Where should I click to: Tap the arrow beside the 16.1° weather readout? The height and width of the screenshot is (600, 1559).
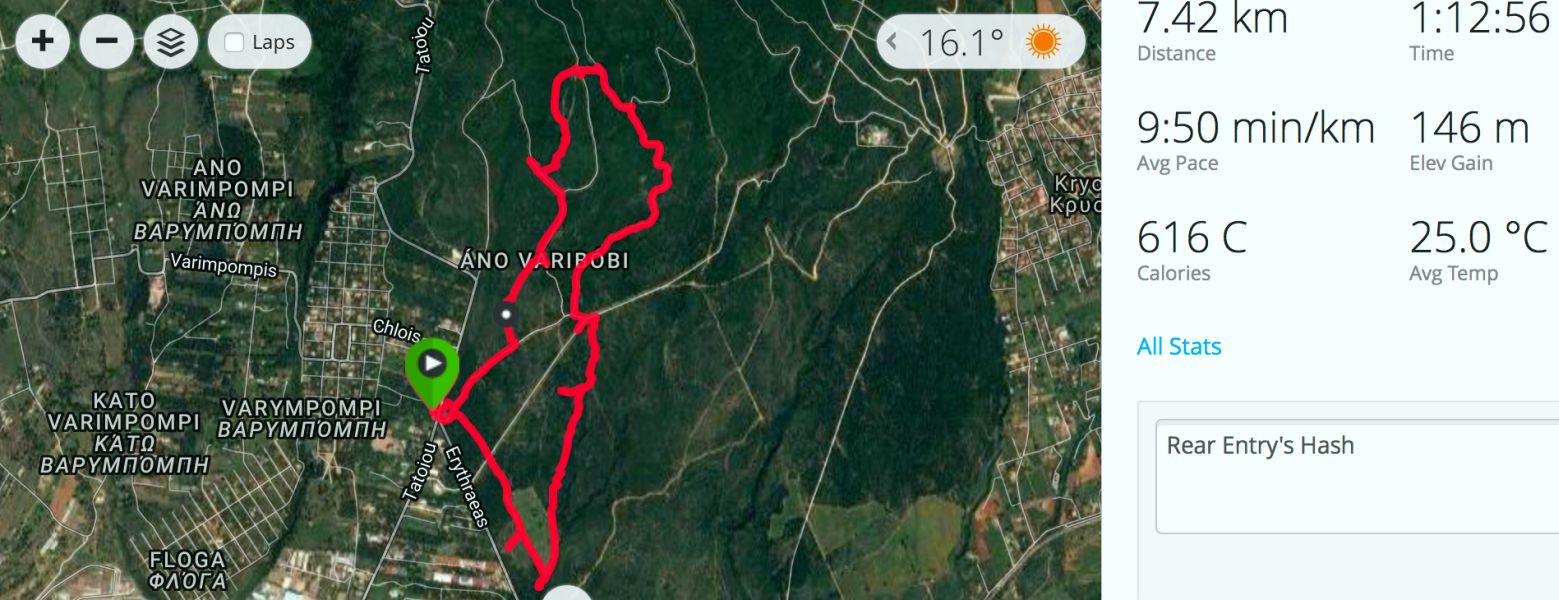892,42
